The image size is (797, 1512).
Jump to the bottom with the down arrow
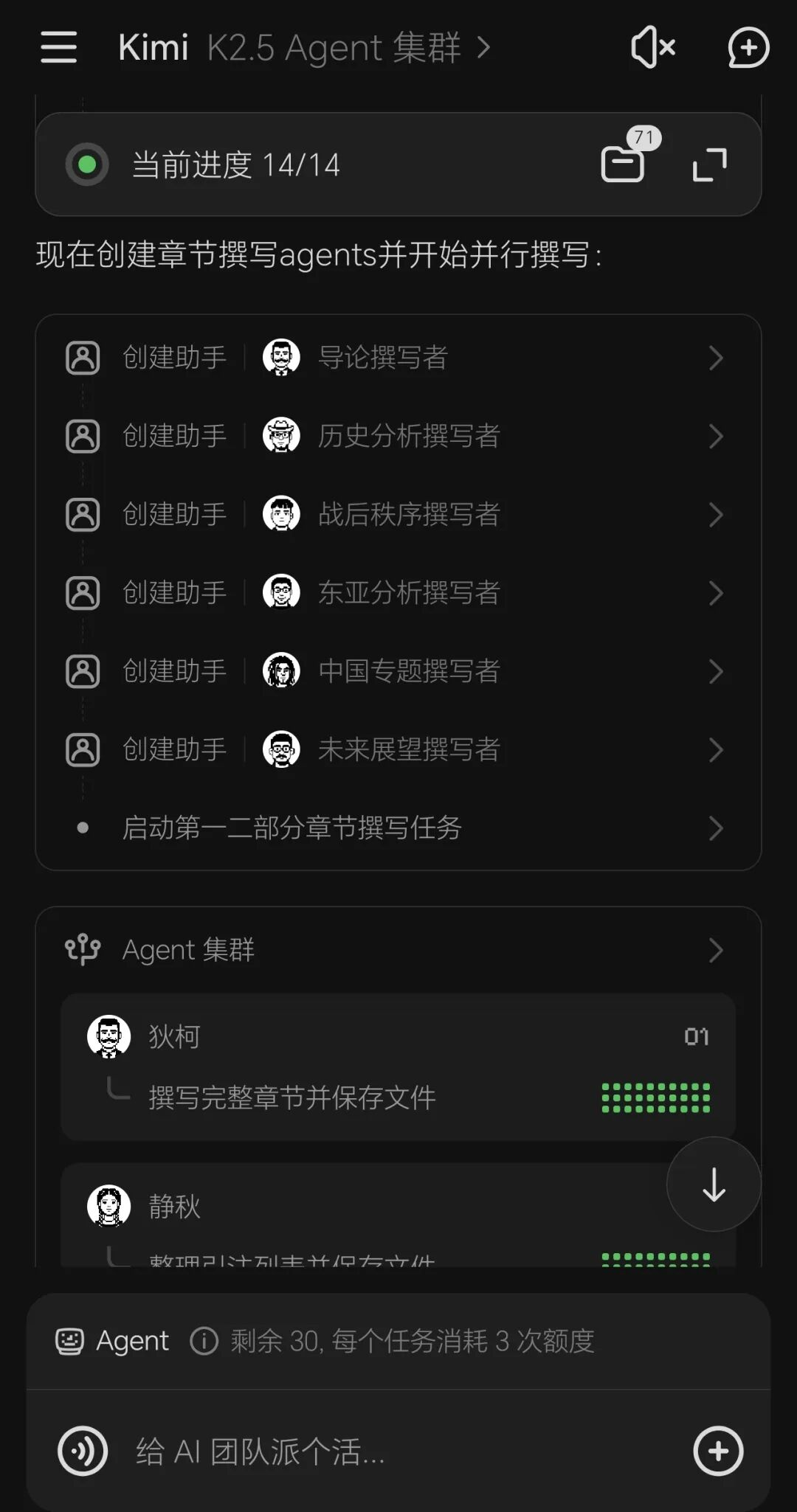tap(714, 1185)
